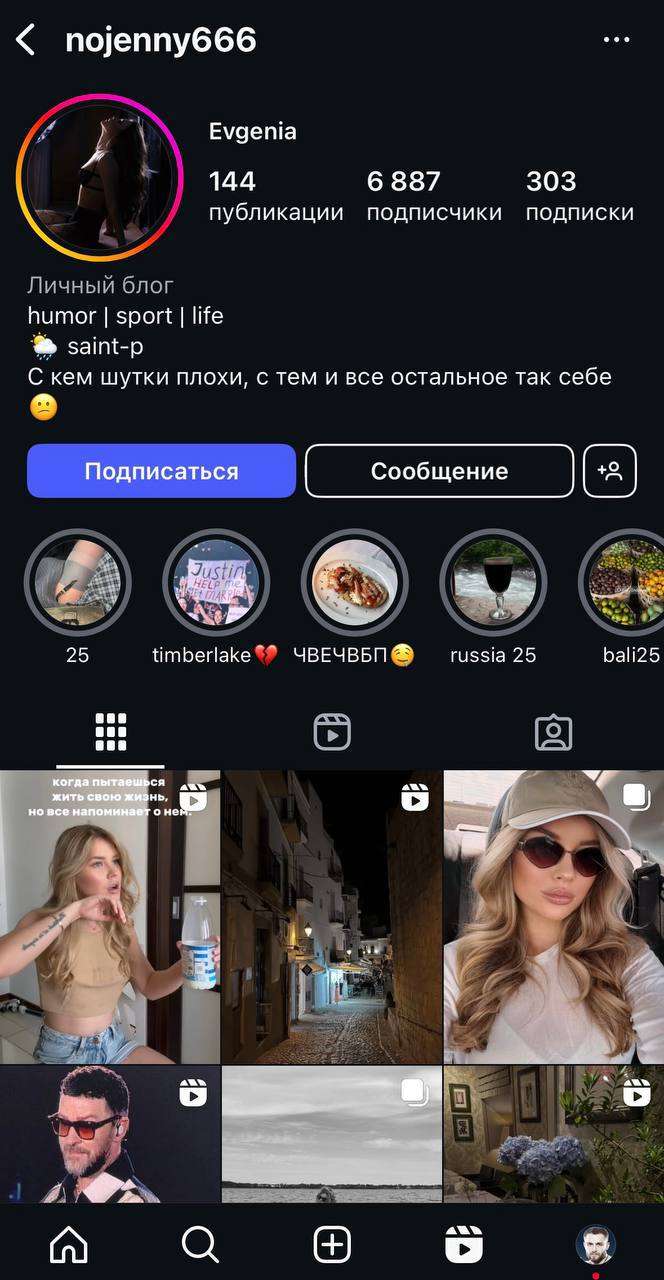Open the russia 25 story highlight
This screenshot has height=1280, width=664.
492,582
